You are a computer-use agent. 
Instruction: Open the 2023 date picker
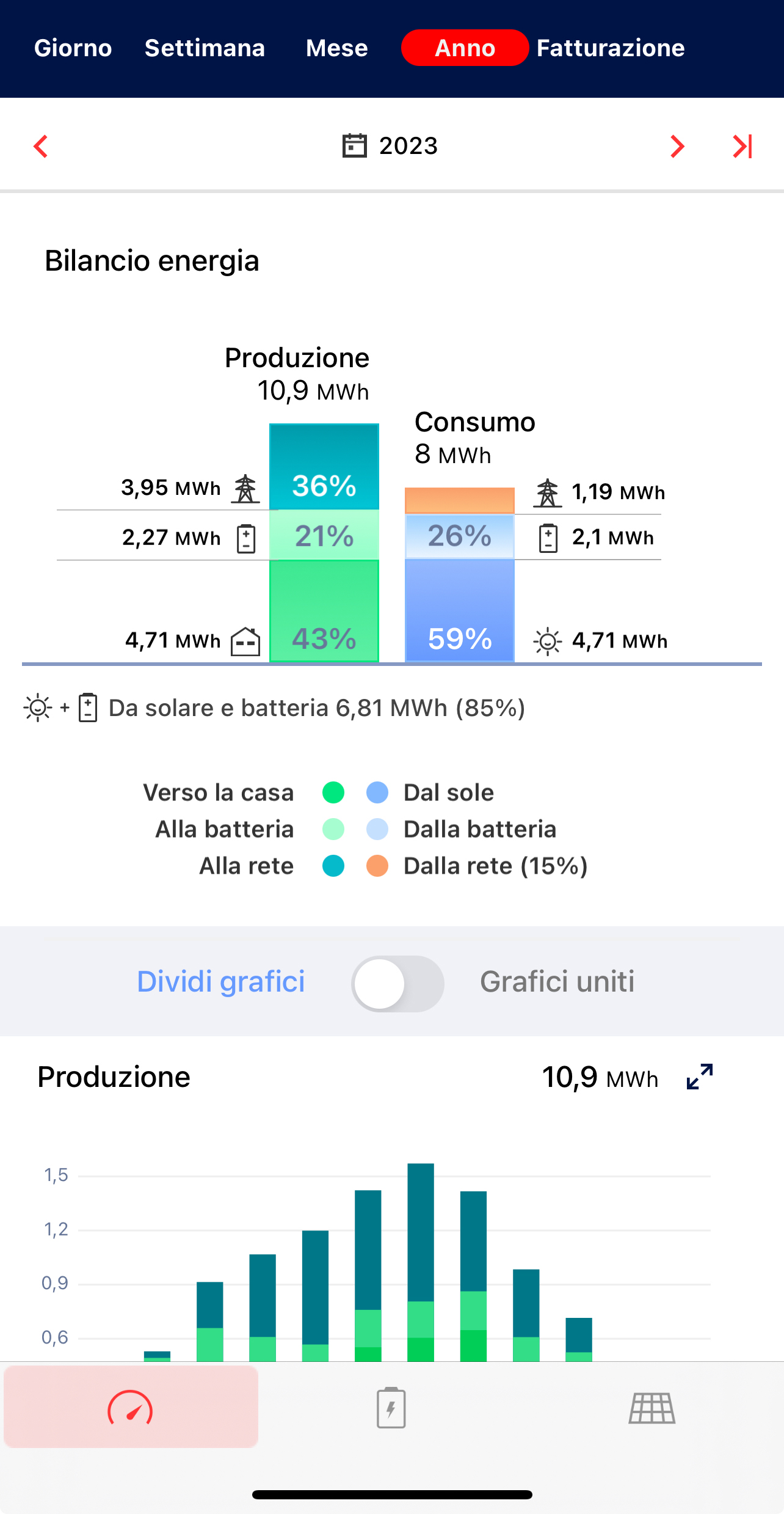390,146
